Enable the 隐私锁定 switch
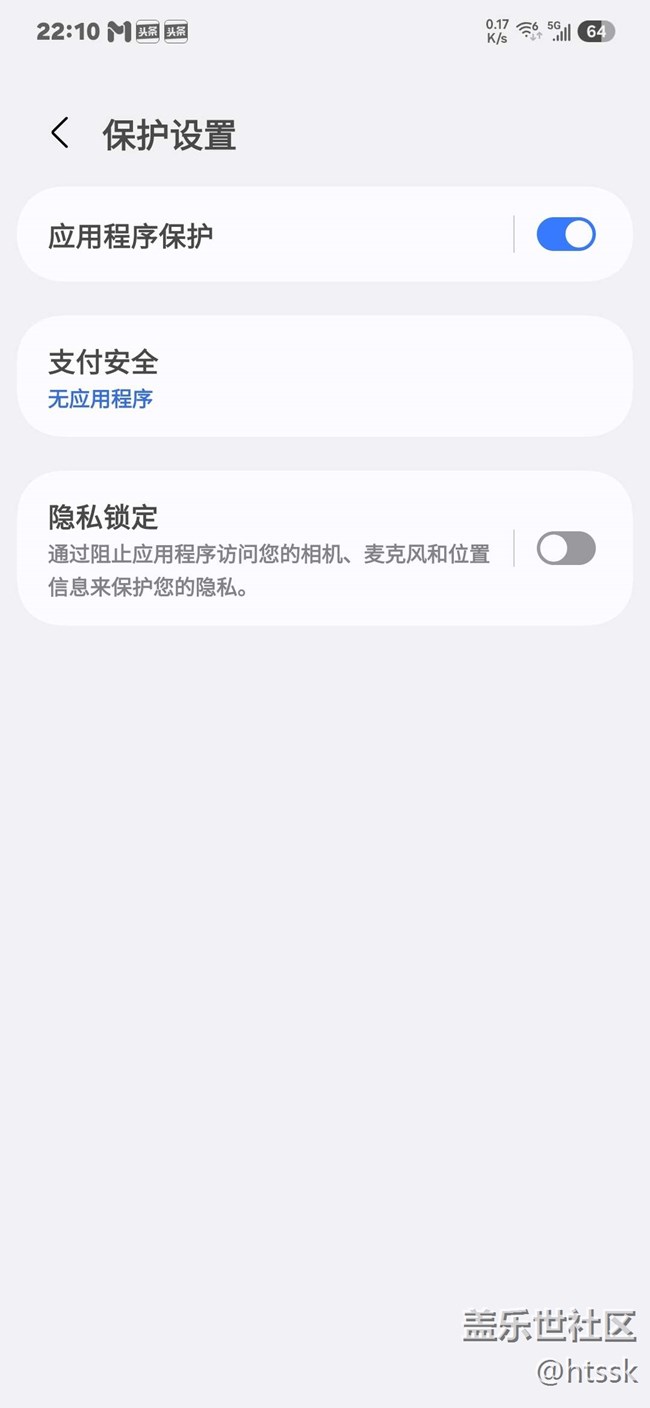 [x=566, y=548]
